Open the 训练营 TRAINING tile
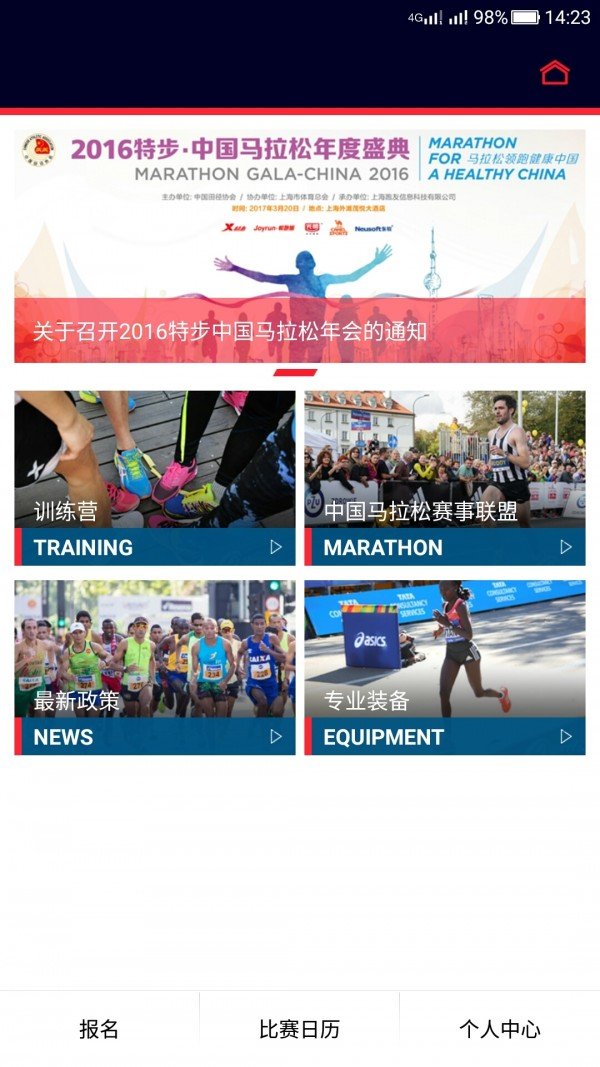This screenshot has width=600, height=1067. (x=155, y=478)
